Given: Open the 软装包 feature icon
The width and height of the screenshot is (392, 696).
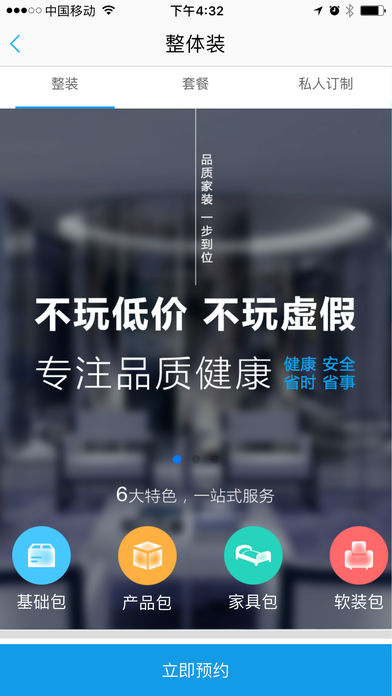Looking at the screenshot, I should (359, 555).
